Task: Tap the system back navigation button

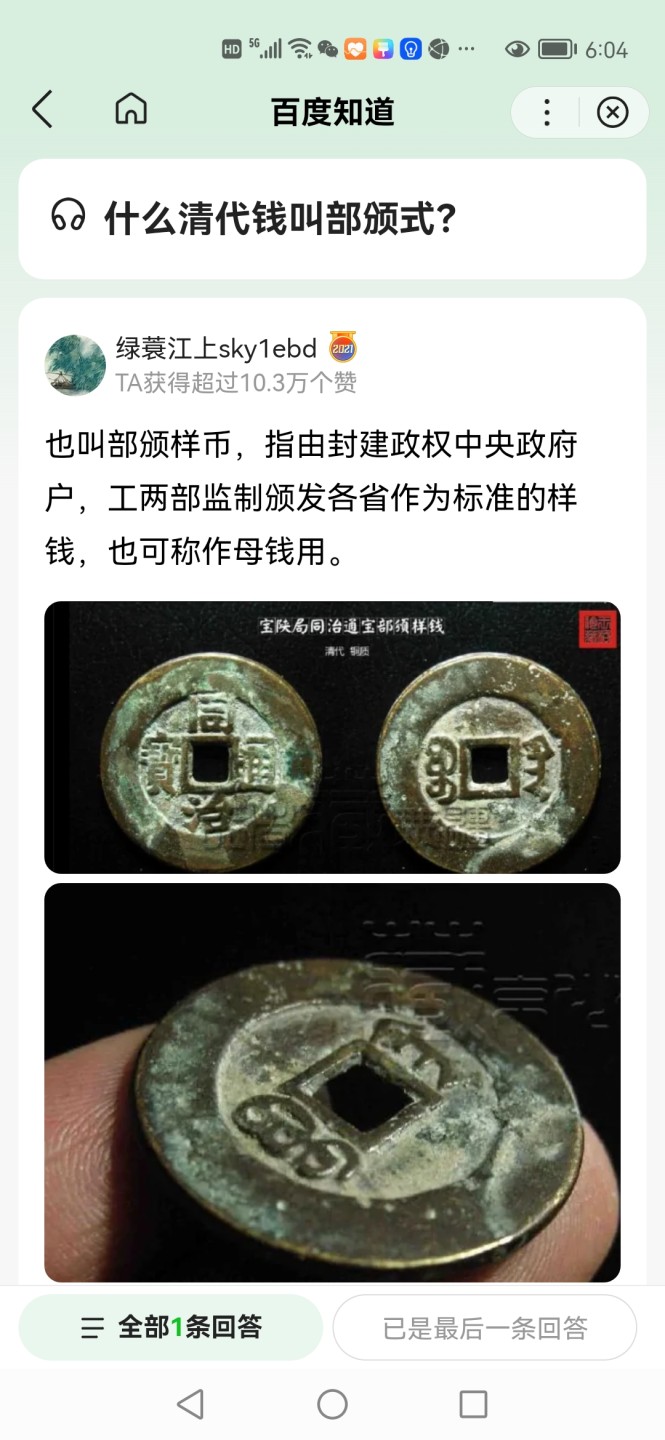Action: pos(190,1404)
